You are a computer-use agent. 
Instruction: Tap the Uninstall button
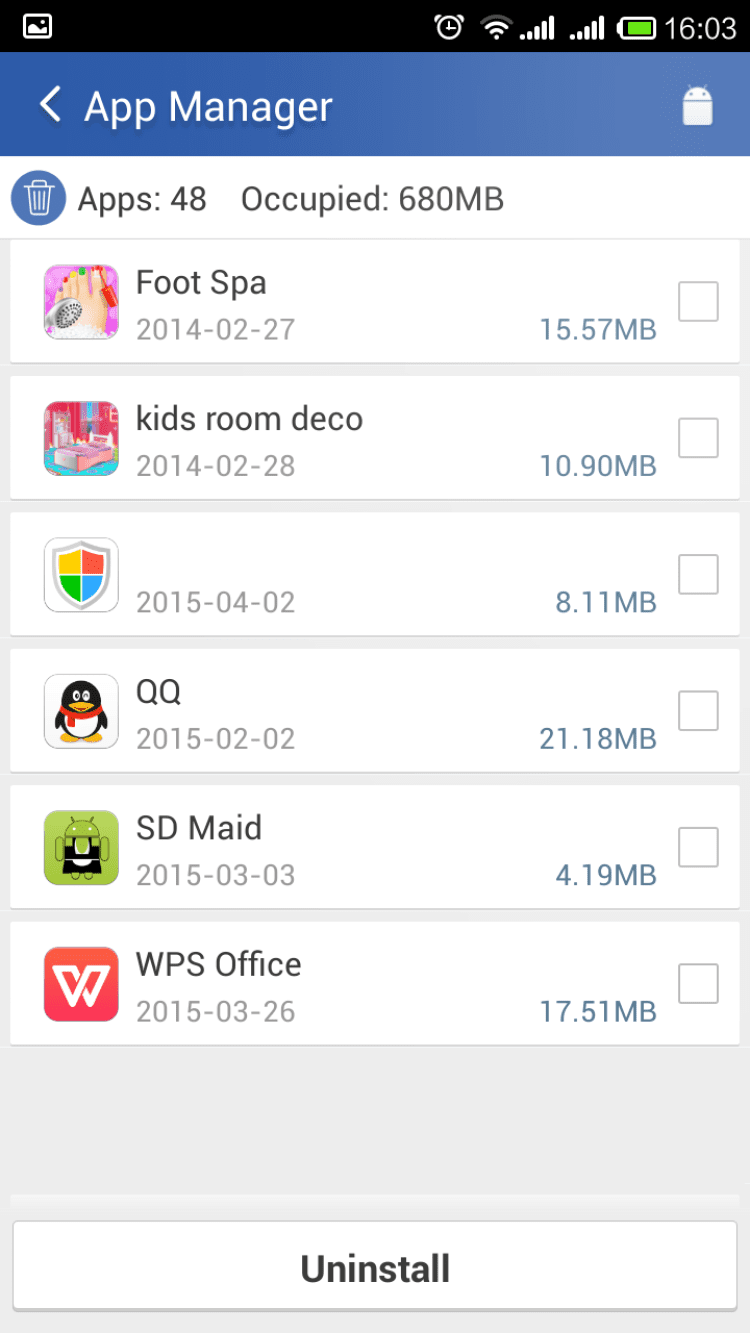(375, 1268)
